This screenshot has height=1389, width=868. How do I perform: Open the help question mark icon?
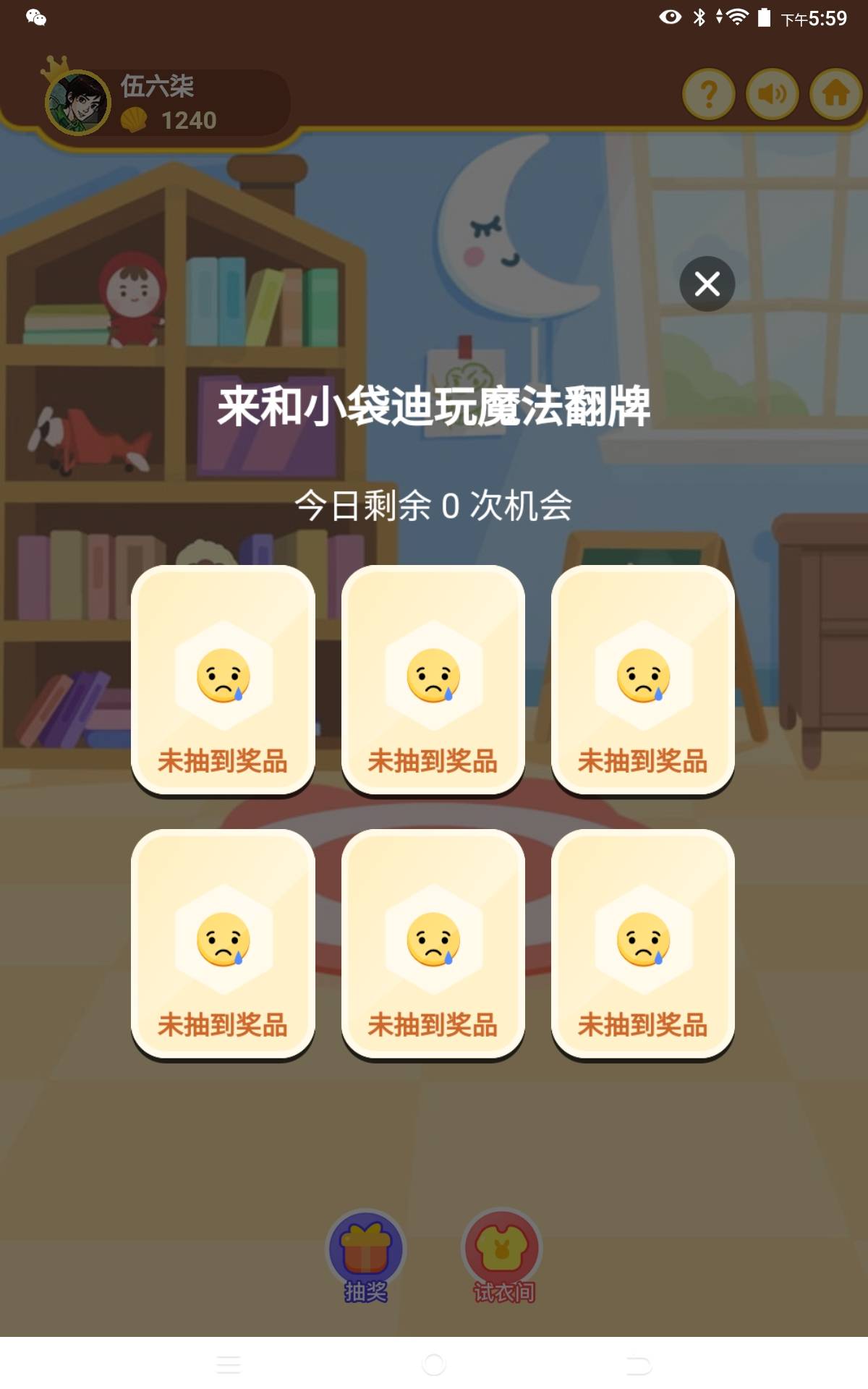pos(708,94)
